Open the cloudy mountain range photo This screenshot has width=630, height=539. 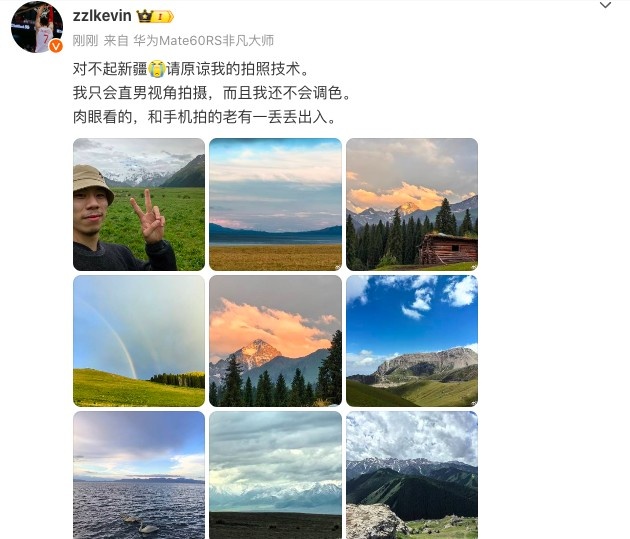coord(275,475)
